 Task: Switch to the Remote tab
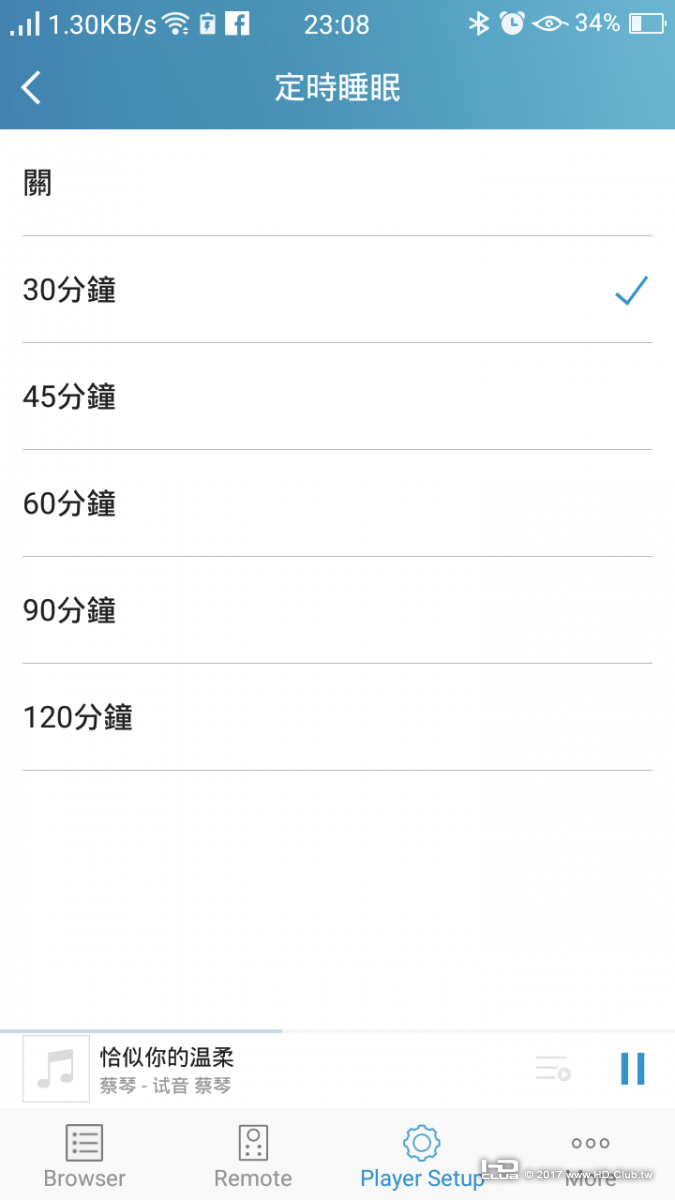point(253,1156)
